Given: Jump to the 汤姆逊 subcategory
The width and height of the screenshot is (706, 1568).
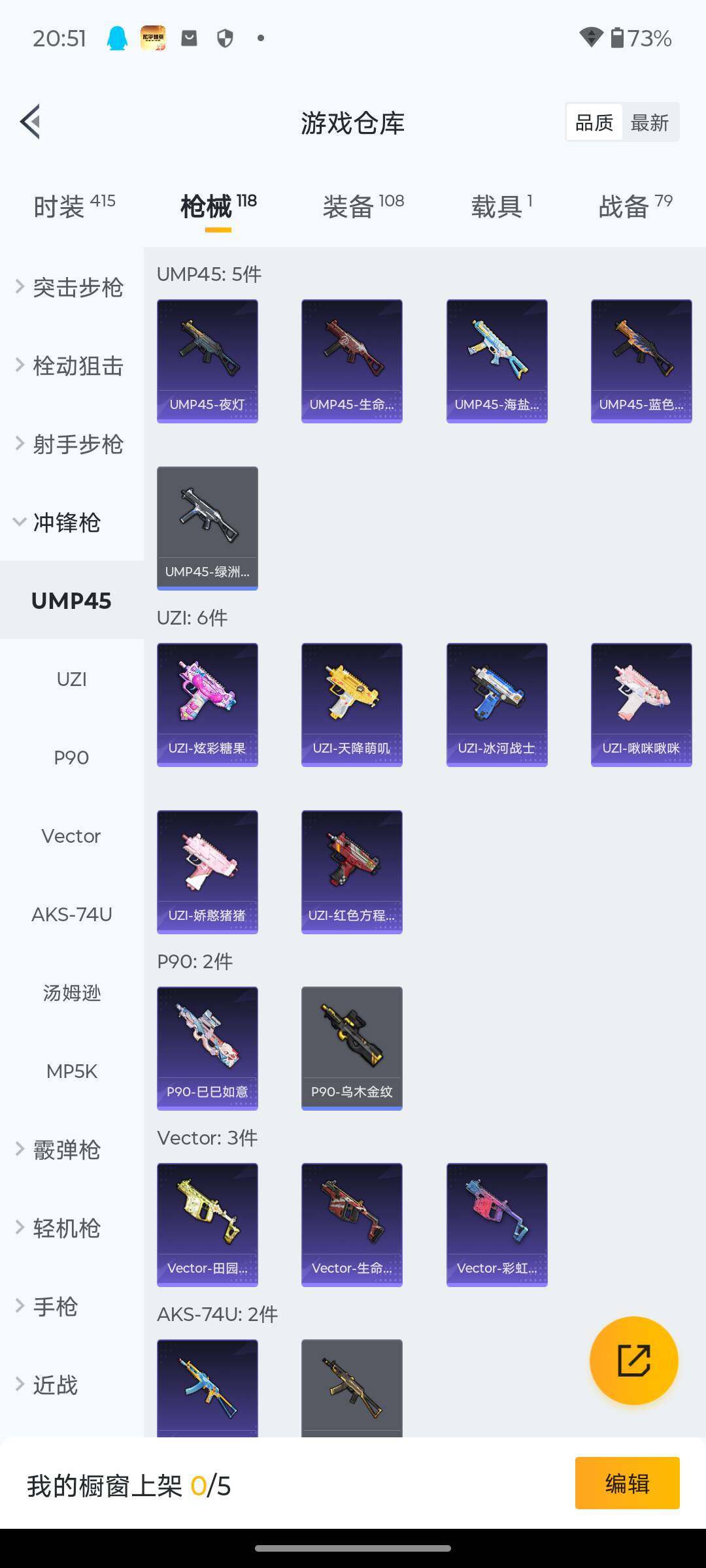Looking at the screenshot, I should coord(71,993).
